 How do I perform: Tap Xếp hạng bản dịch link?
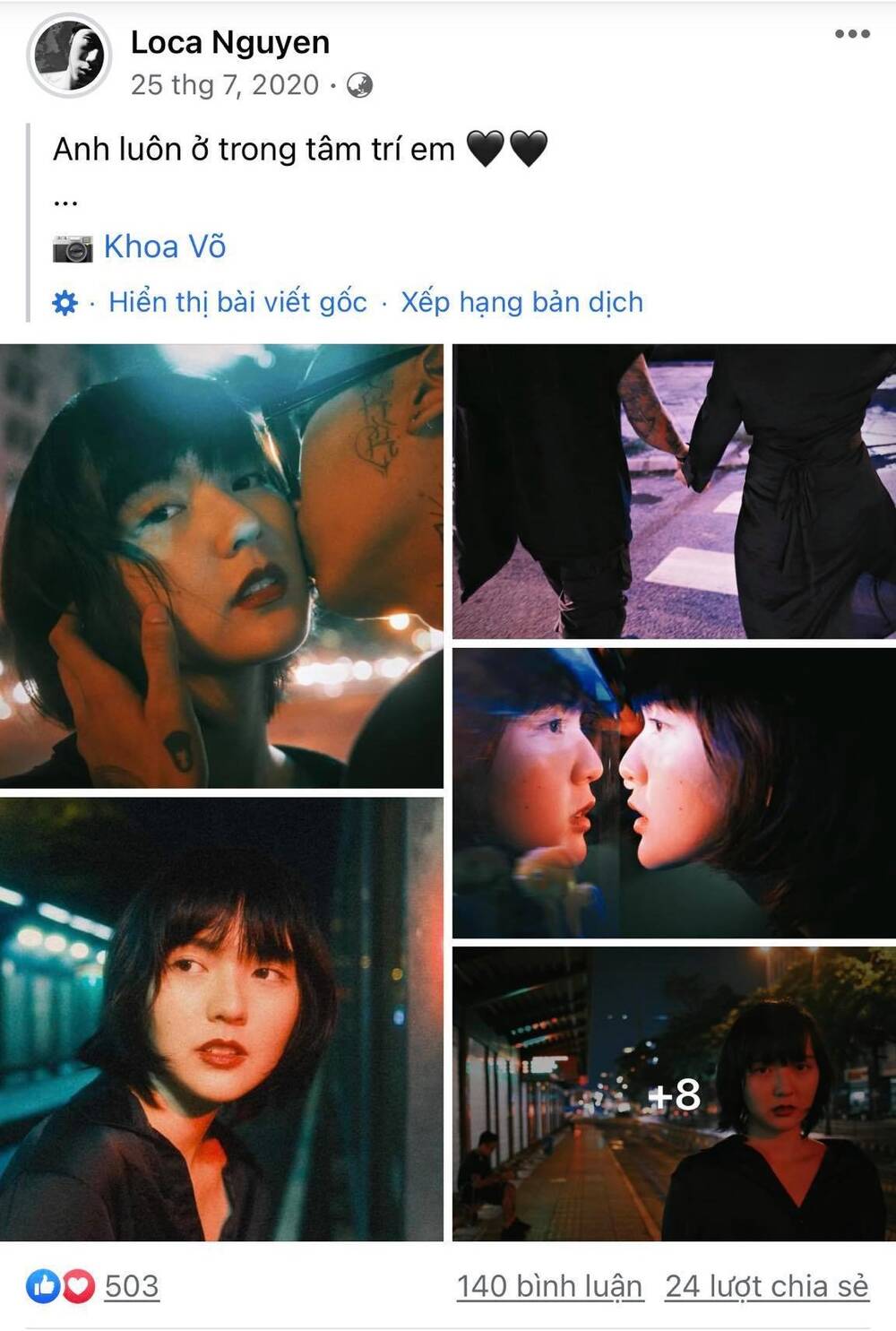tap(521, 302)
